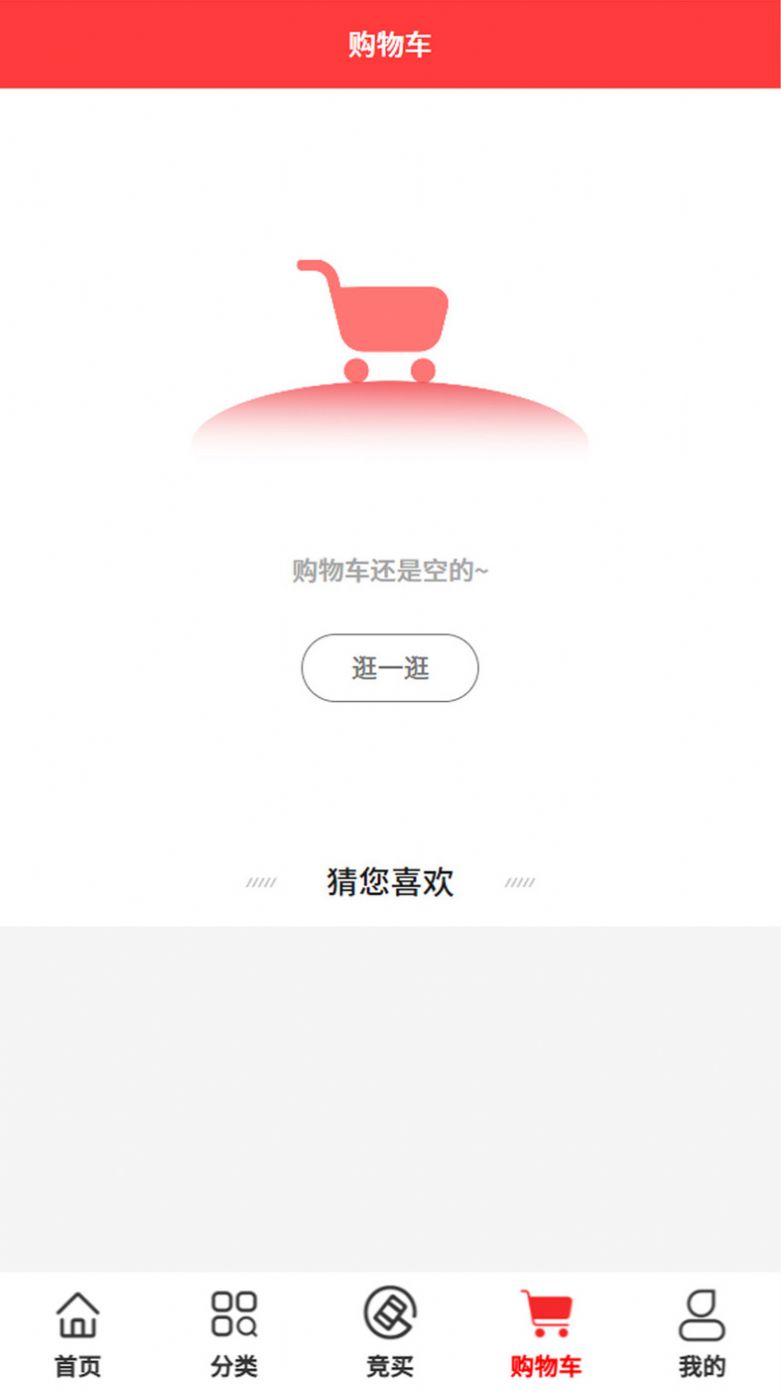
Task: Select the 购物车 cart tab
Action: coord(546,1332)
